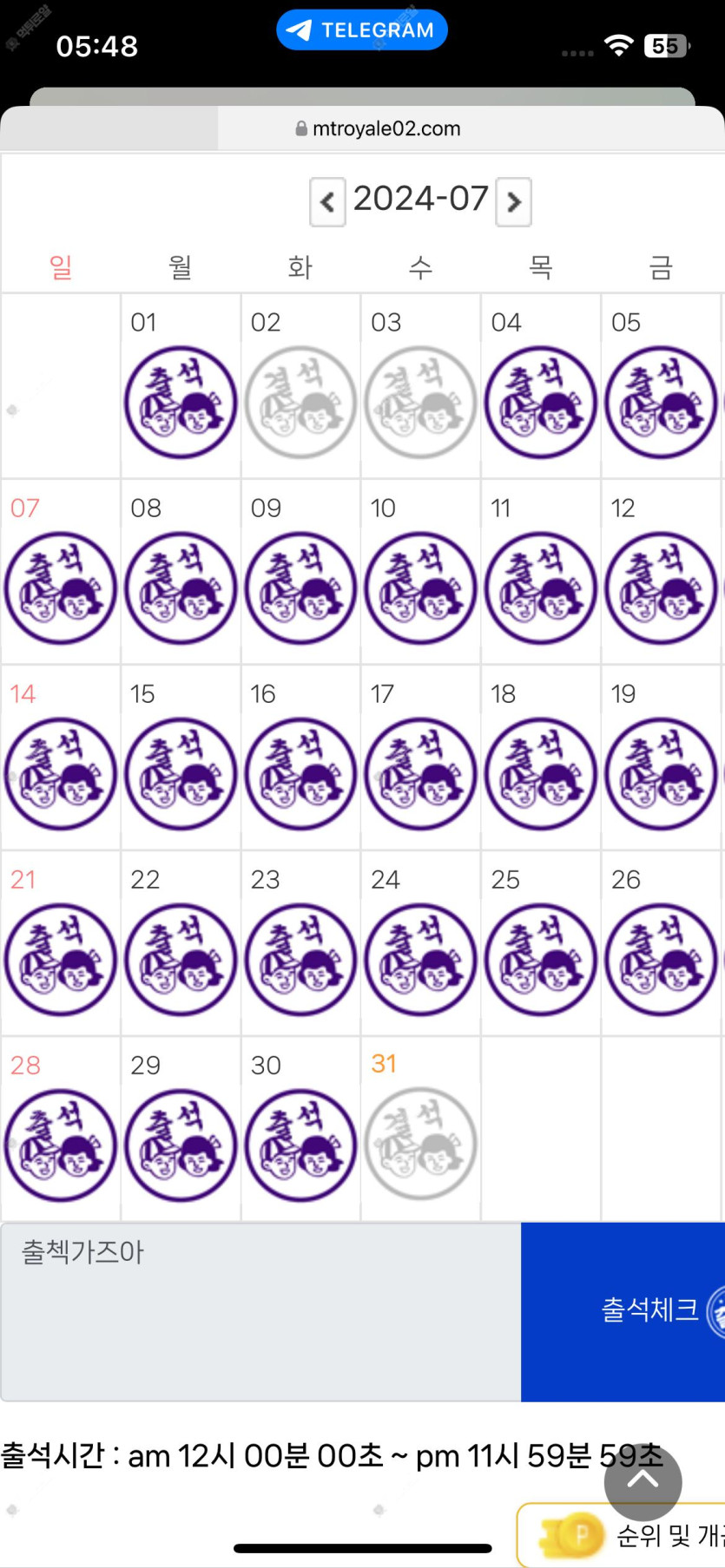Return to Telegram via the status pill

(362, 30)
